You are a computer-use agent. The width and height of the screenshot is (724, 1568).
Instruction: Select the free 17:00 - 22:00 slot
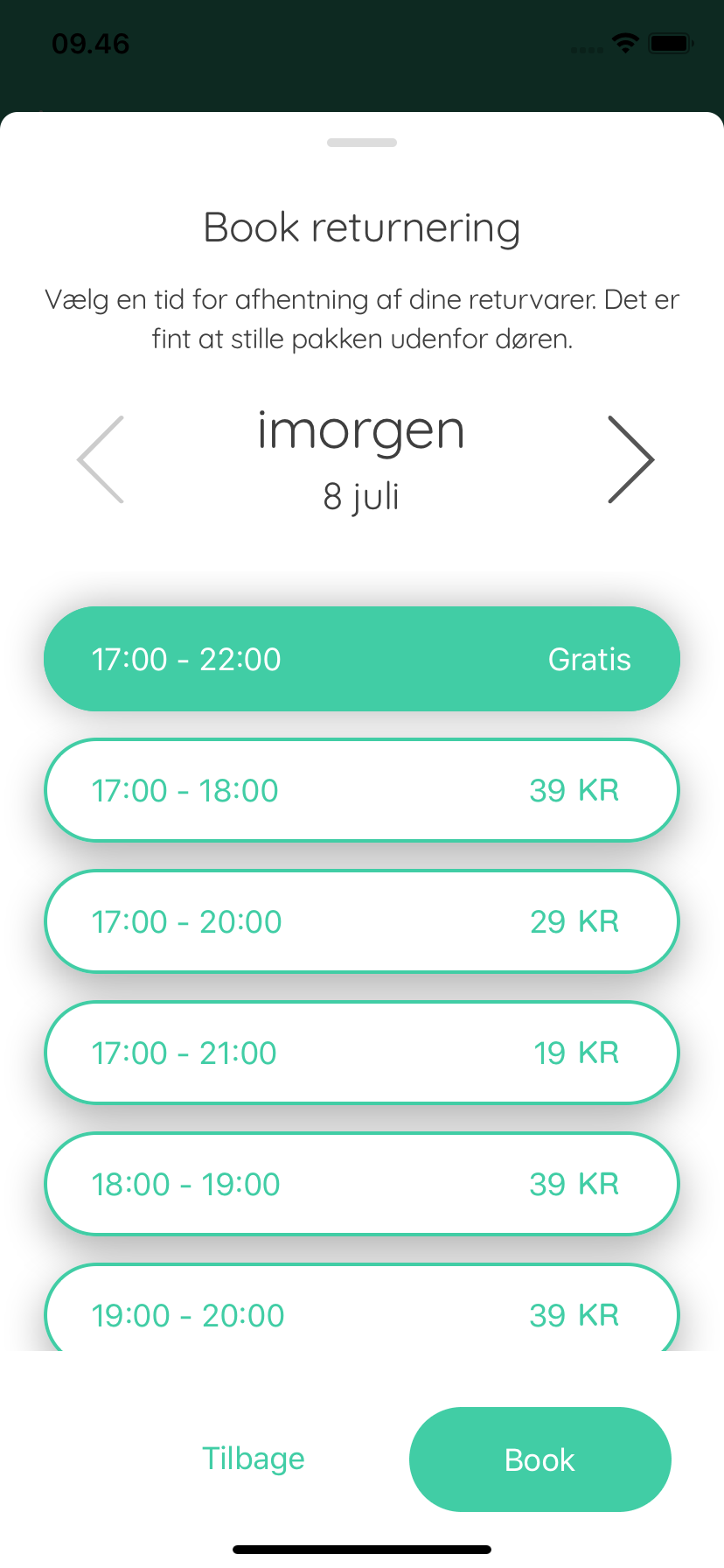point(362,659)
